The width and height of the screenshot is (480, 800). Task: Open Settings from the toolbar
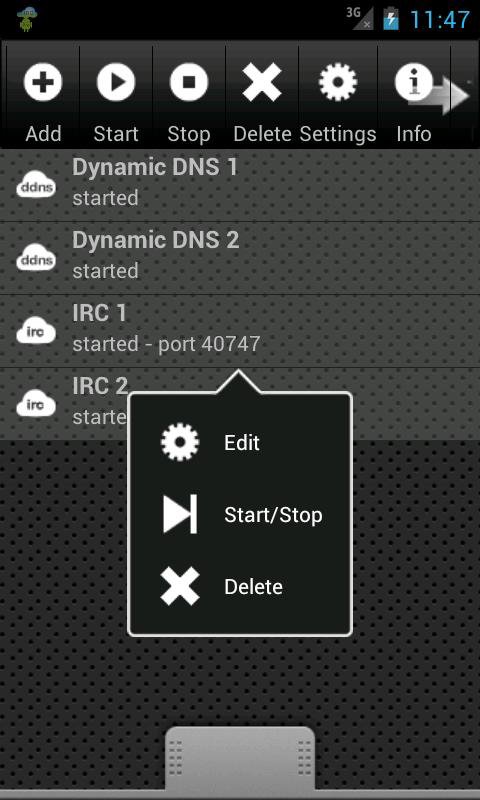pos(338,96)
